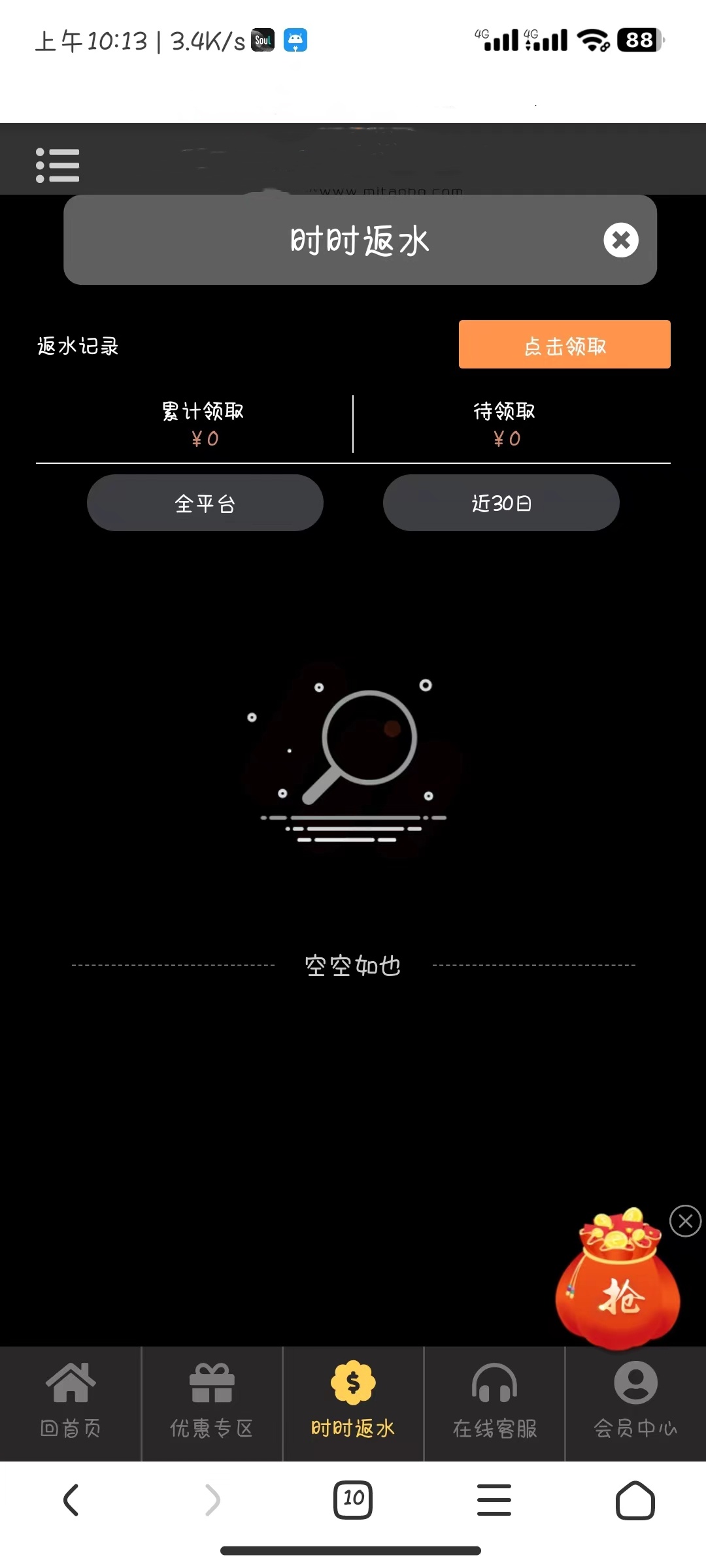Tap the 点击领取 claim button
This screenshot has width=706, height=1568.
(x=564, y=344)
